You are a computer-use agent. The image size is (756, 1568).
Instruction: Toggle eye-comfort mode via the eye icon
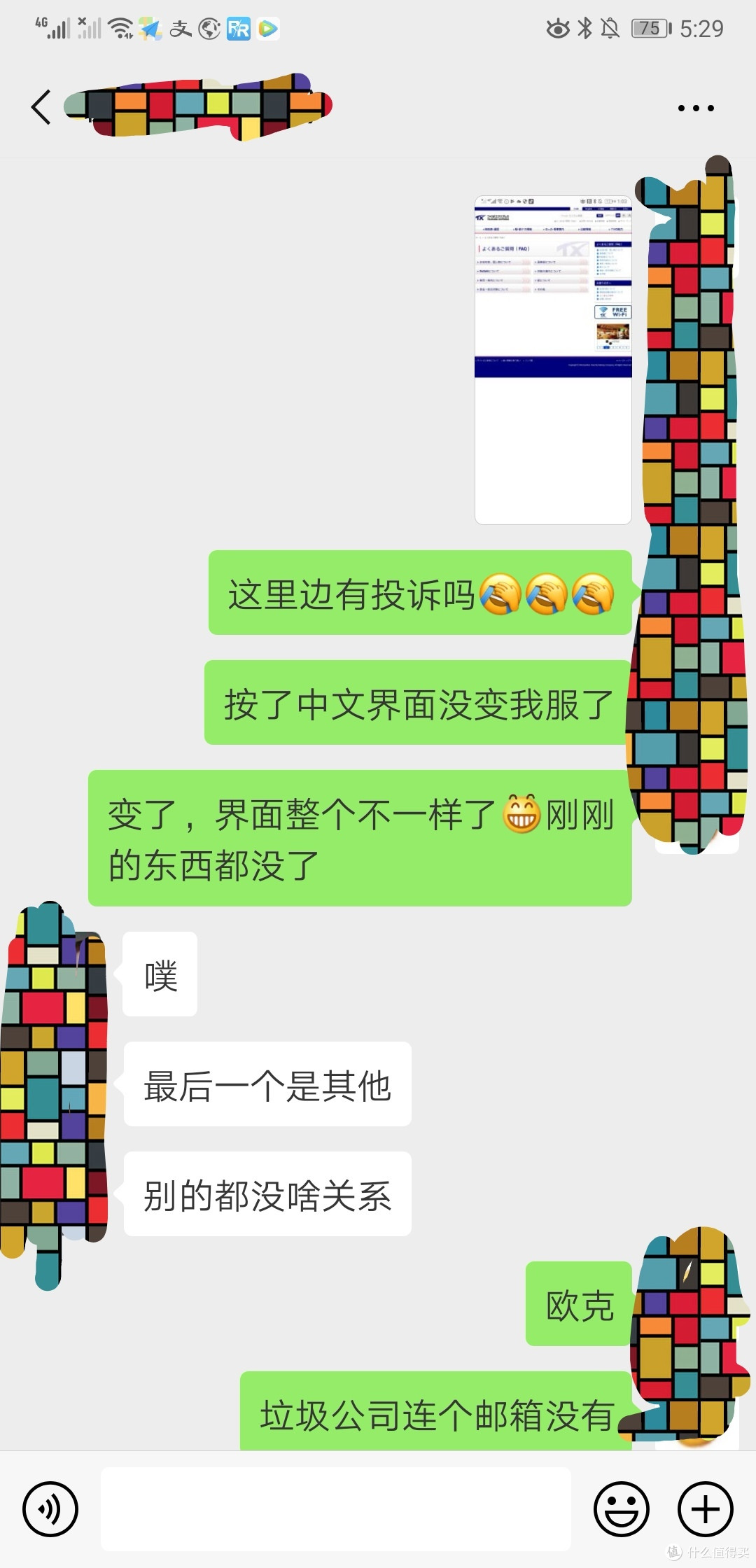tap(556, 28)
